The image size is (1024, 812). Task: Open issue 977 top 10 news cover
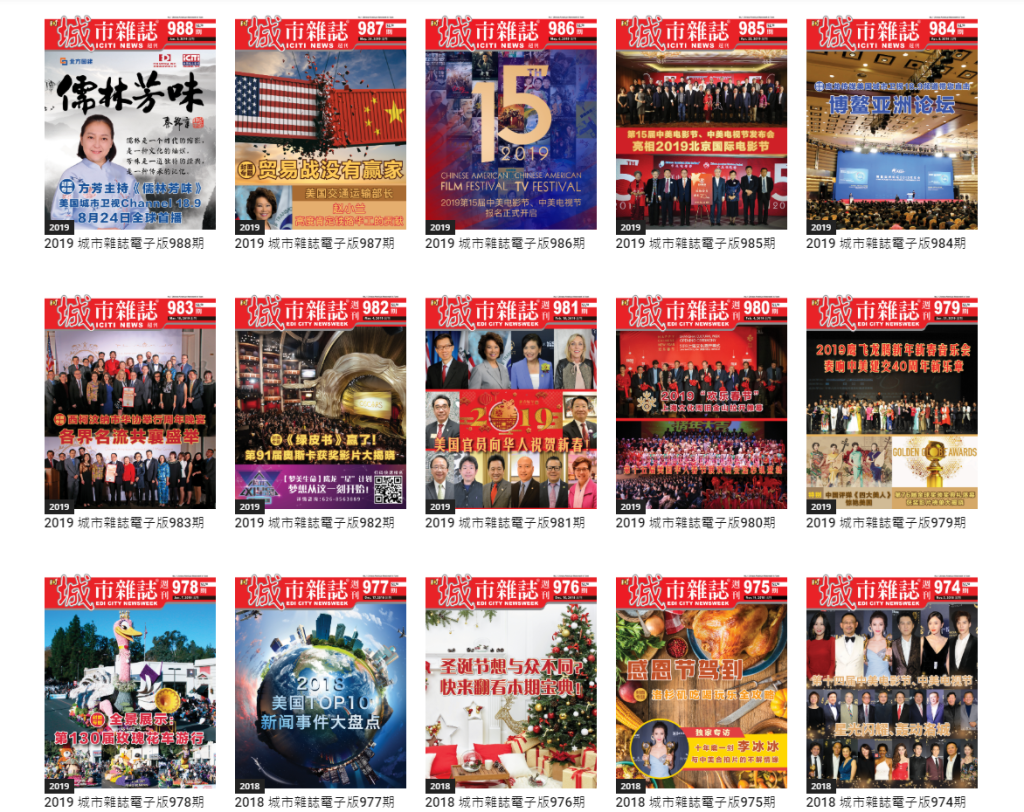(x=320, y=682)
